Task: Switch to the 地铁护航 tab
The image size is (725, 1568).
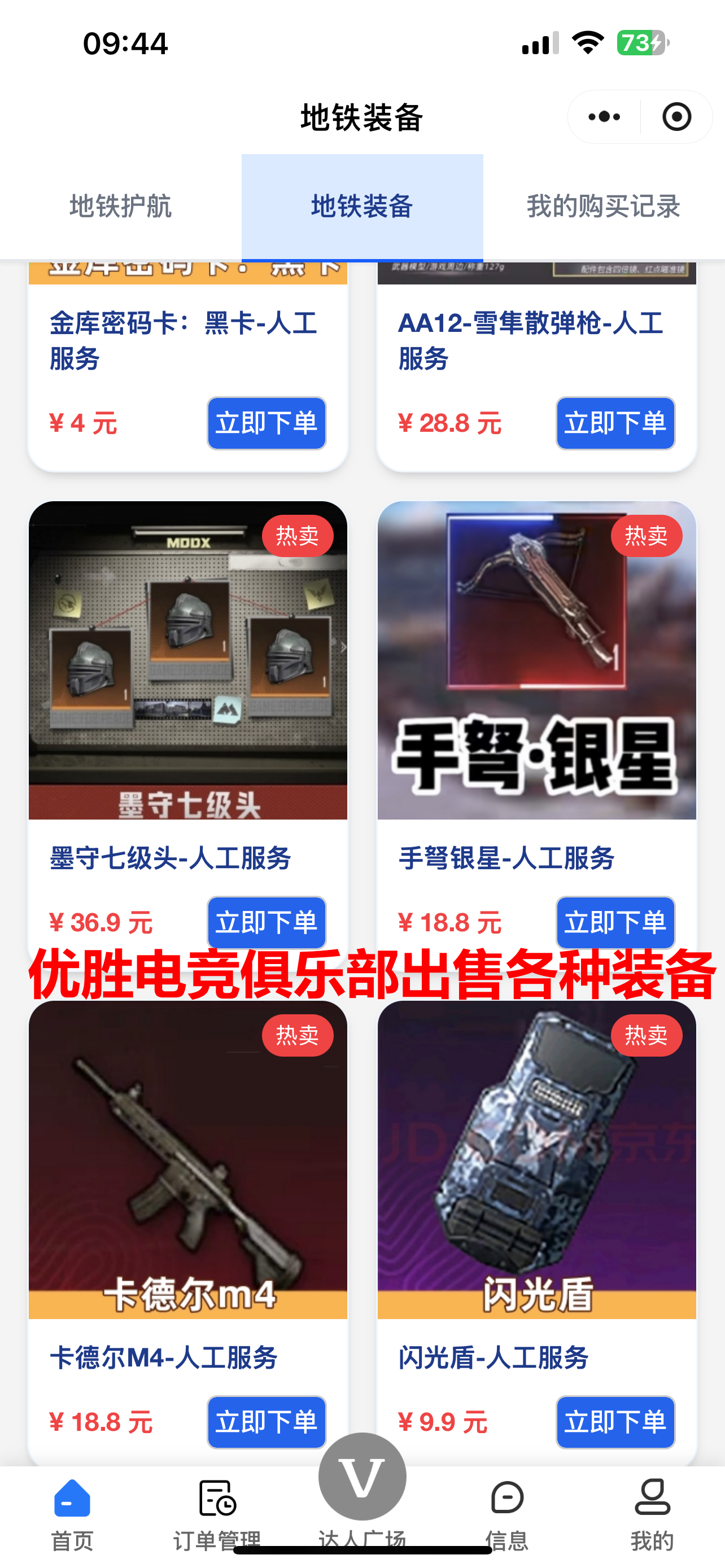Action: click(120, 207)
